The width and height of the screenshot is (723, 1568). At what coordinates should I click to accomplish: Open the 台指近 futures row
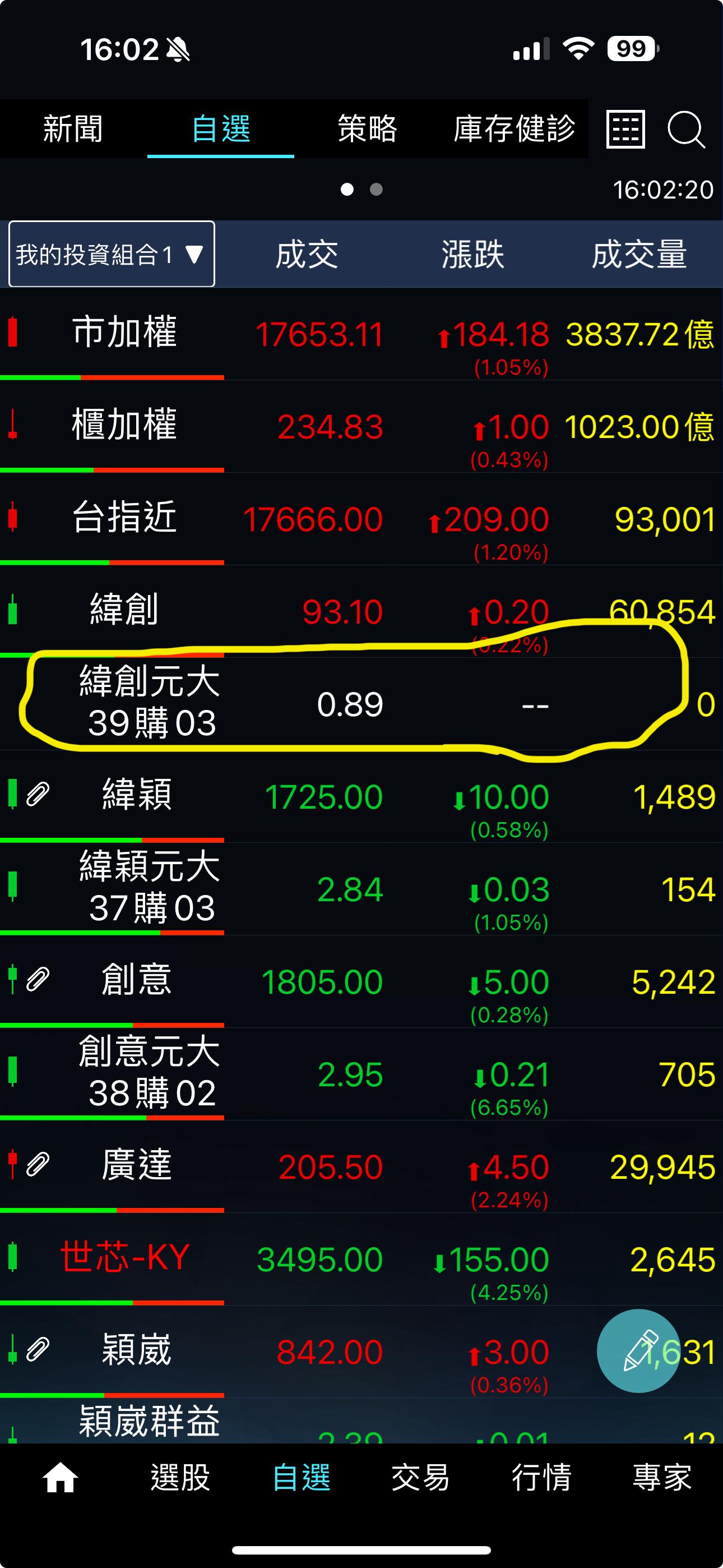tap(361, 519)
